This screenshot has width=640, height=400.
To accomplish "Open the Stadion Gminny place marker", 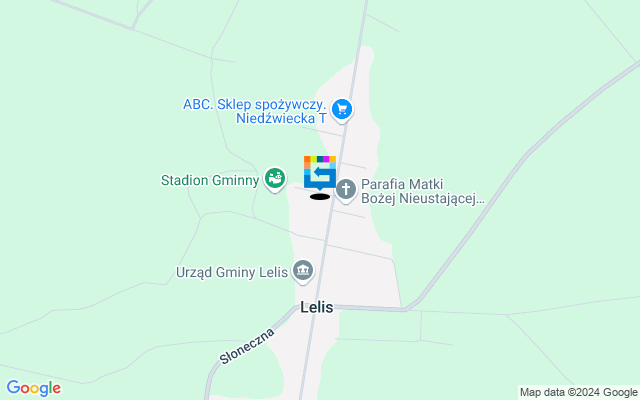I will click(x=274, y=179).
